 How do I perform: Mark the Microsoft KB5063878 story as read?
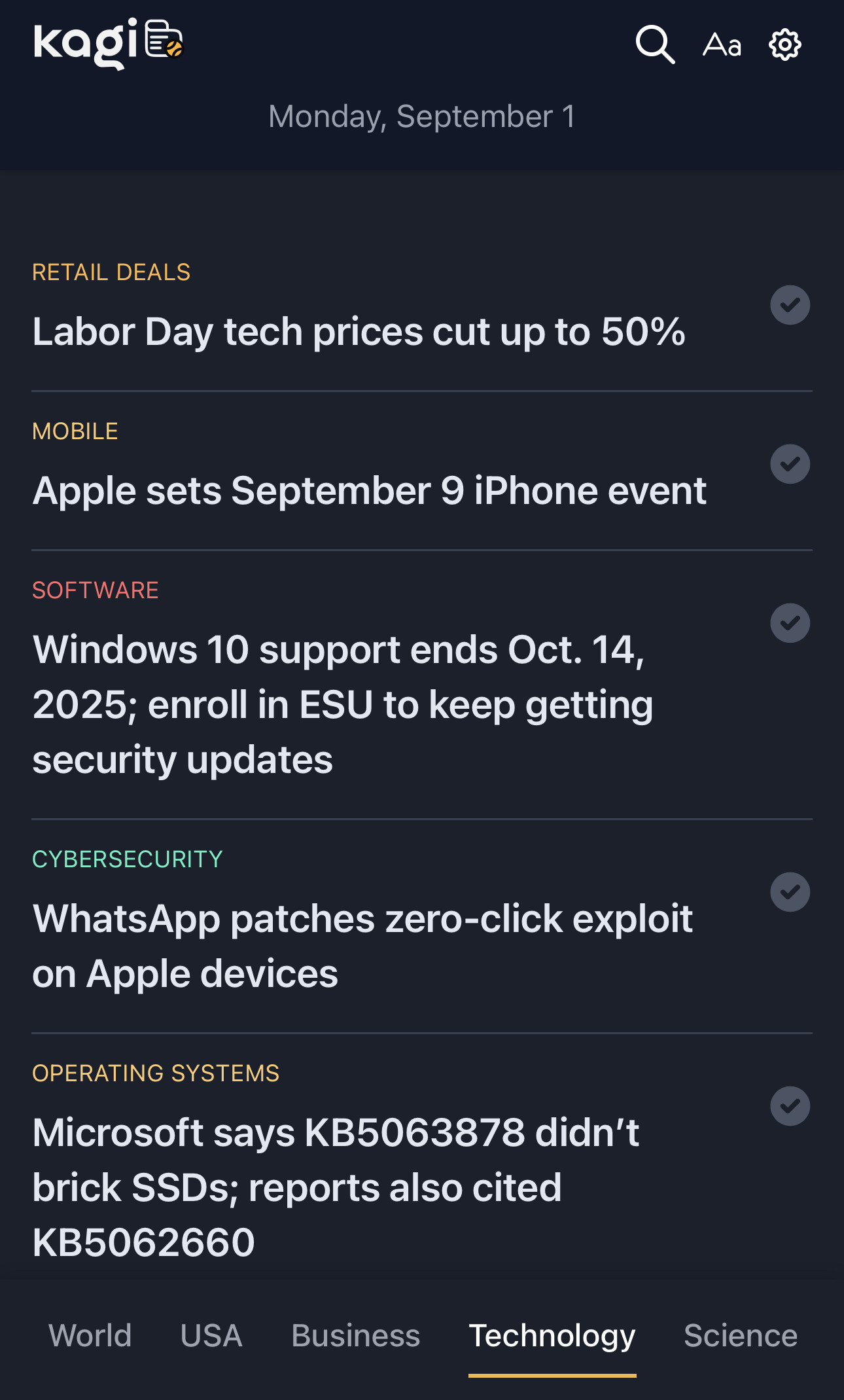pos(790,1106)
